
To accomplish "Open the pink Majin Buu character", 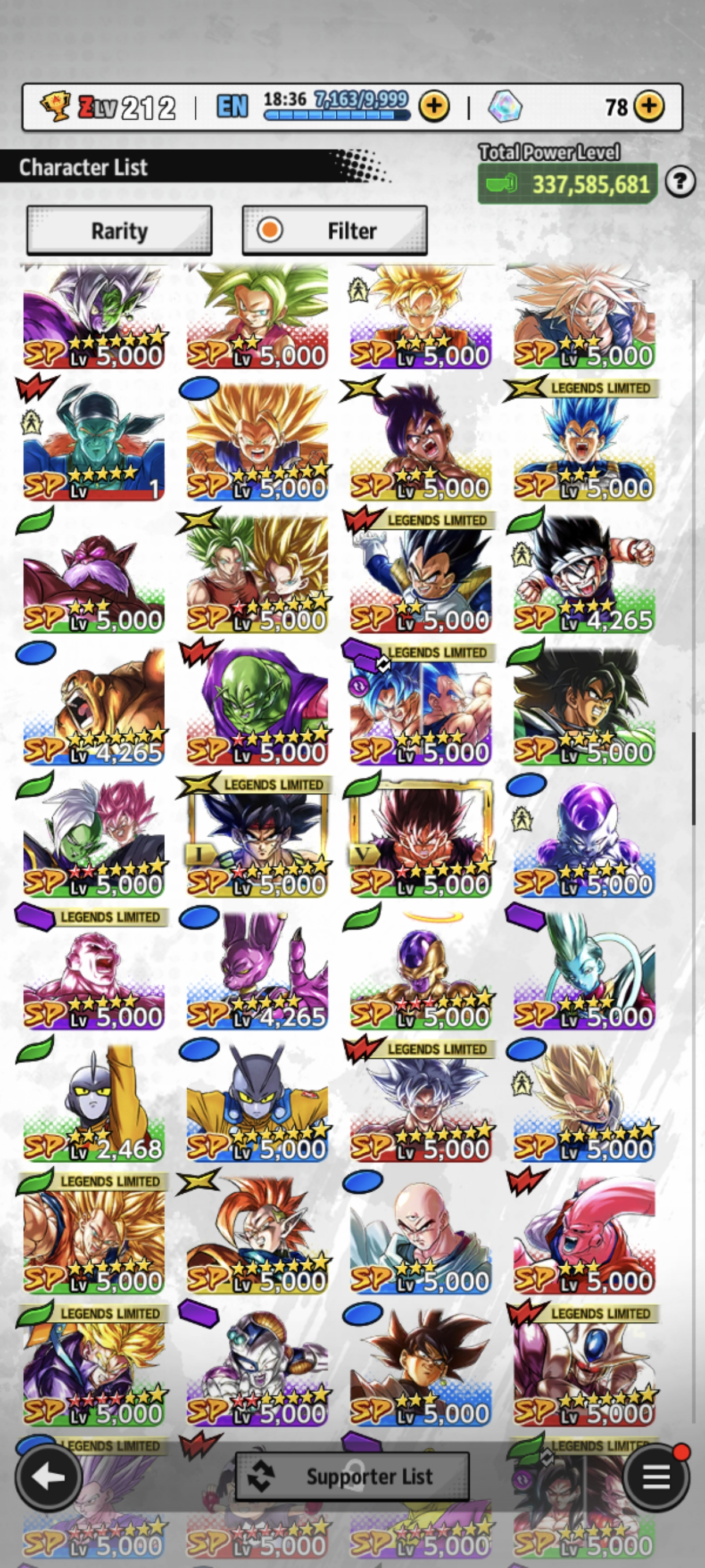I will (584, 1234).
